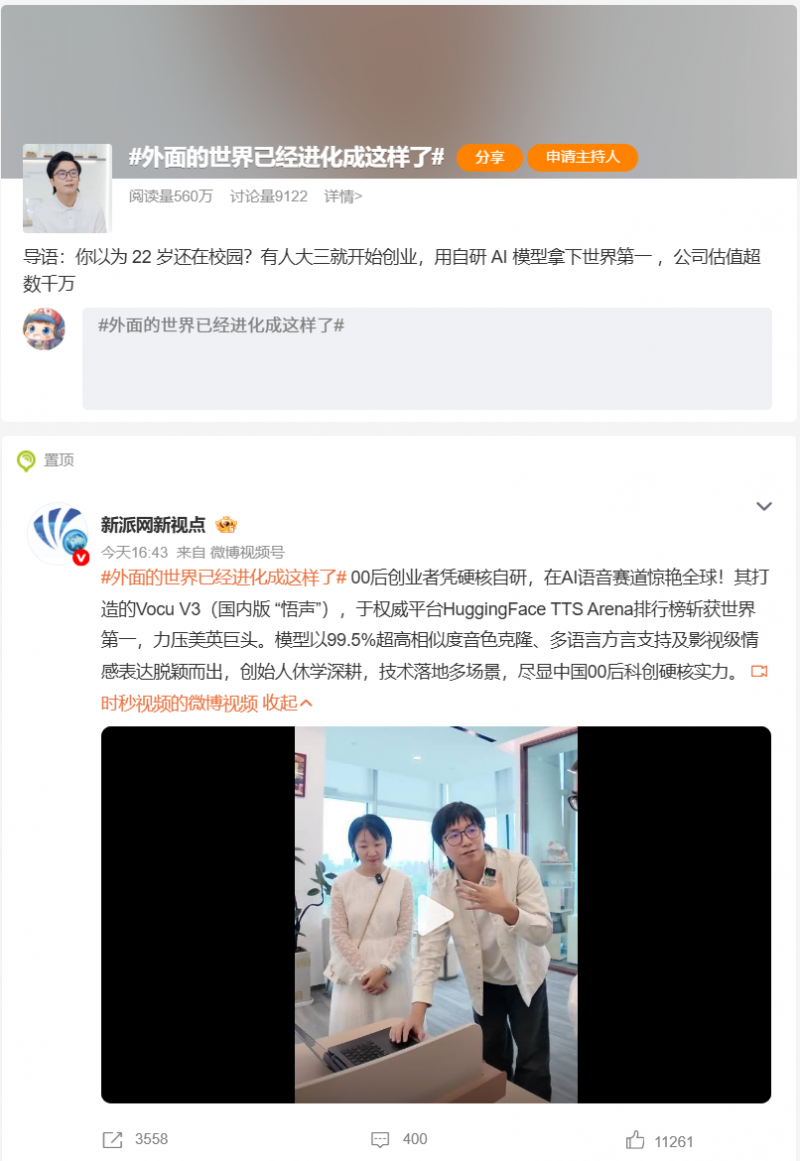Focus the topic post input box

tap(427, 358)
